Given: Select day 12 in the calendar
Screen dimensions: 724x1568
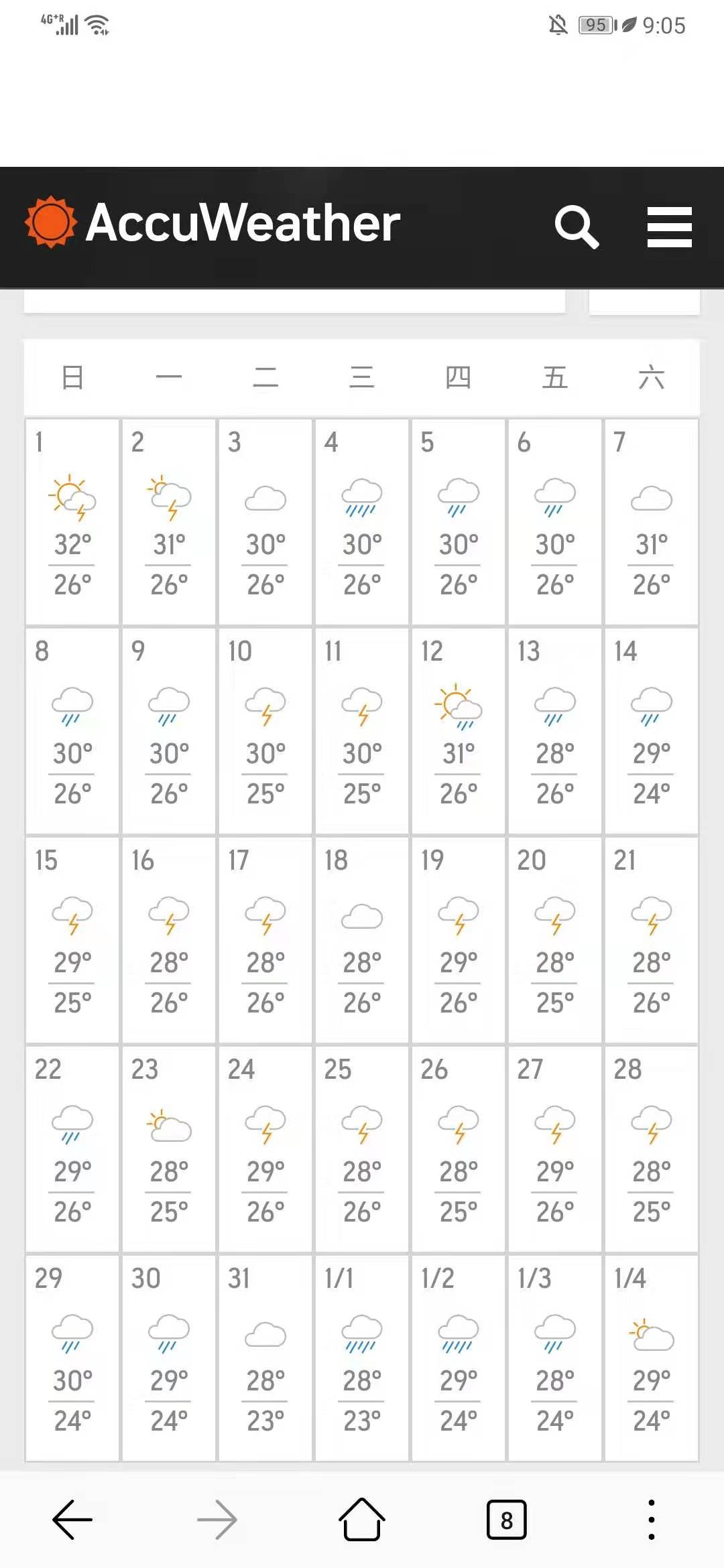Looking at the screenshot, I should [x=458, y=731].
